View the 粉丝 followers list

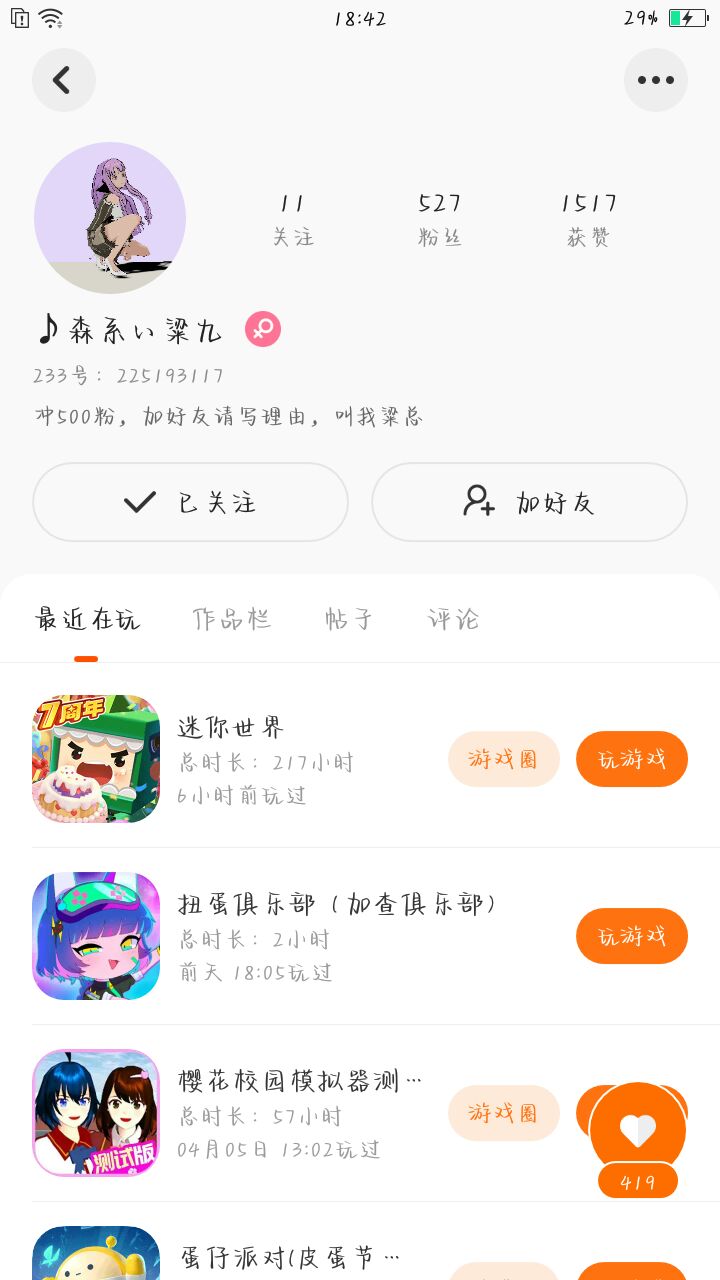point(440,220)
